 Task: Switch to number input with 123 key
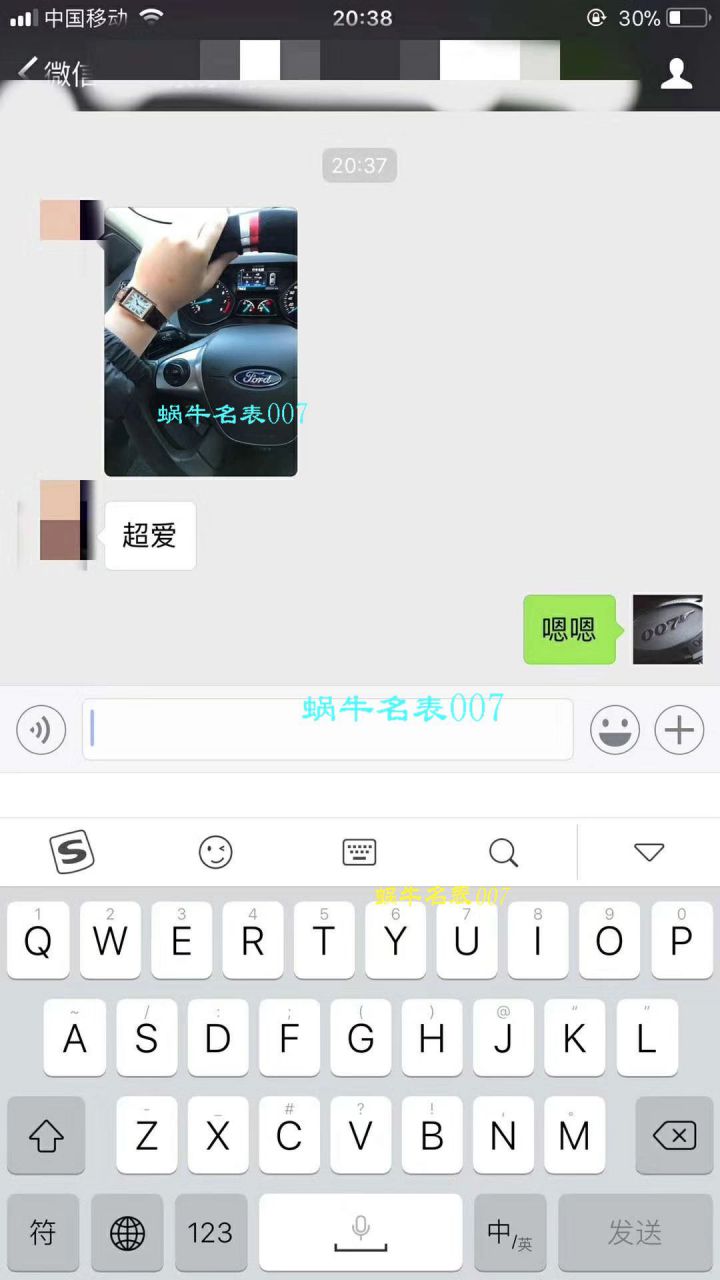[x=209, y=1233]
